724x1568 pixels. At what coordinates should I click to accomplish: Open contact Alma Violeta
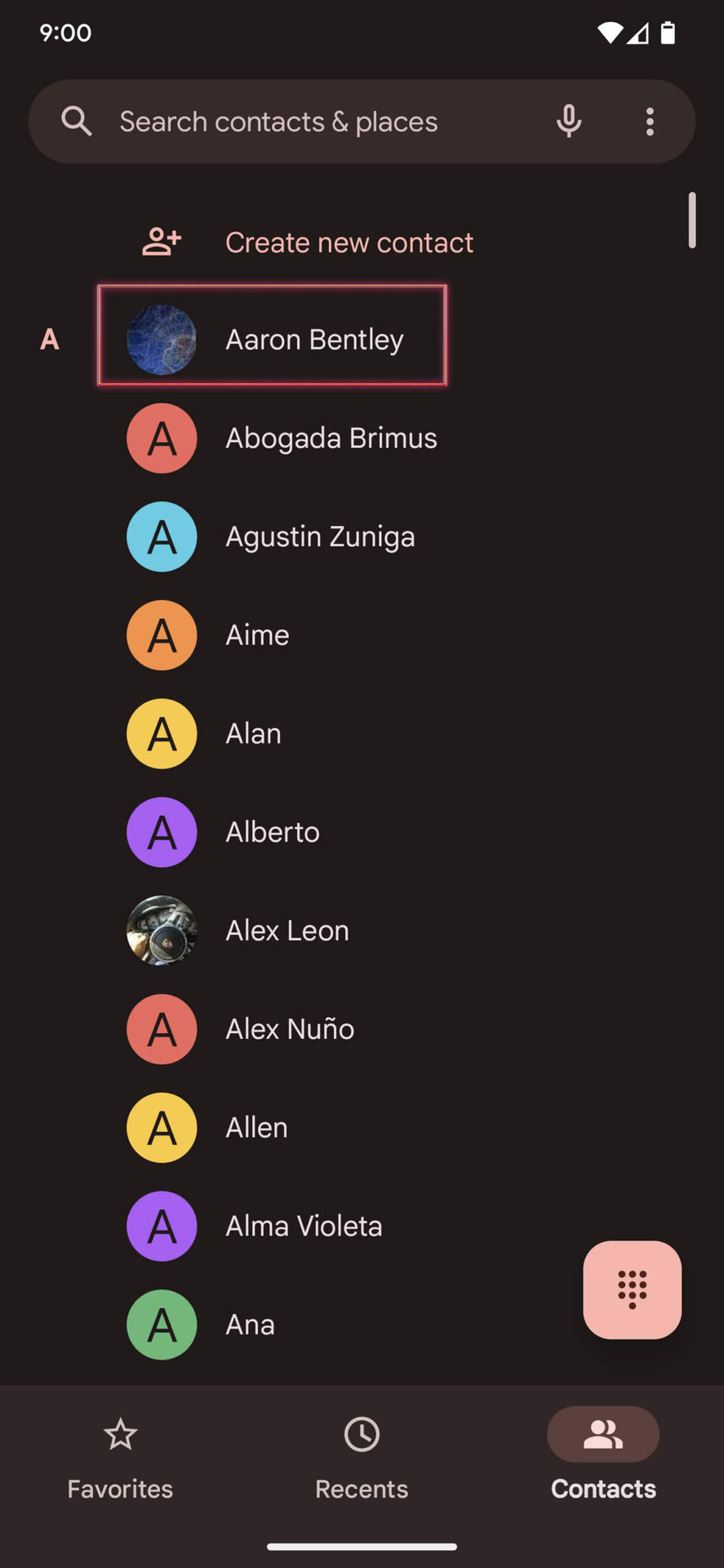(x=304, y=1226)
